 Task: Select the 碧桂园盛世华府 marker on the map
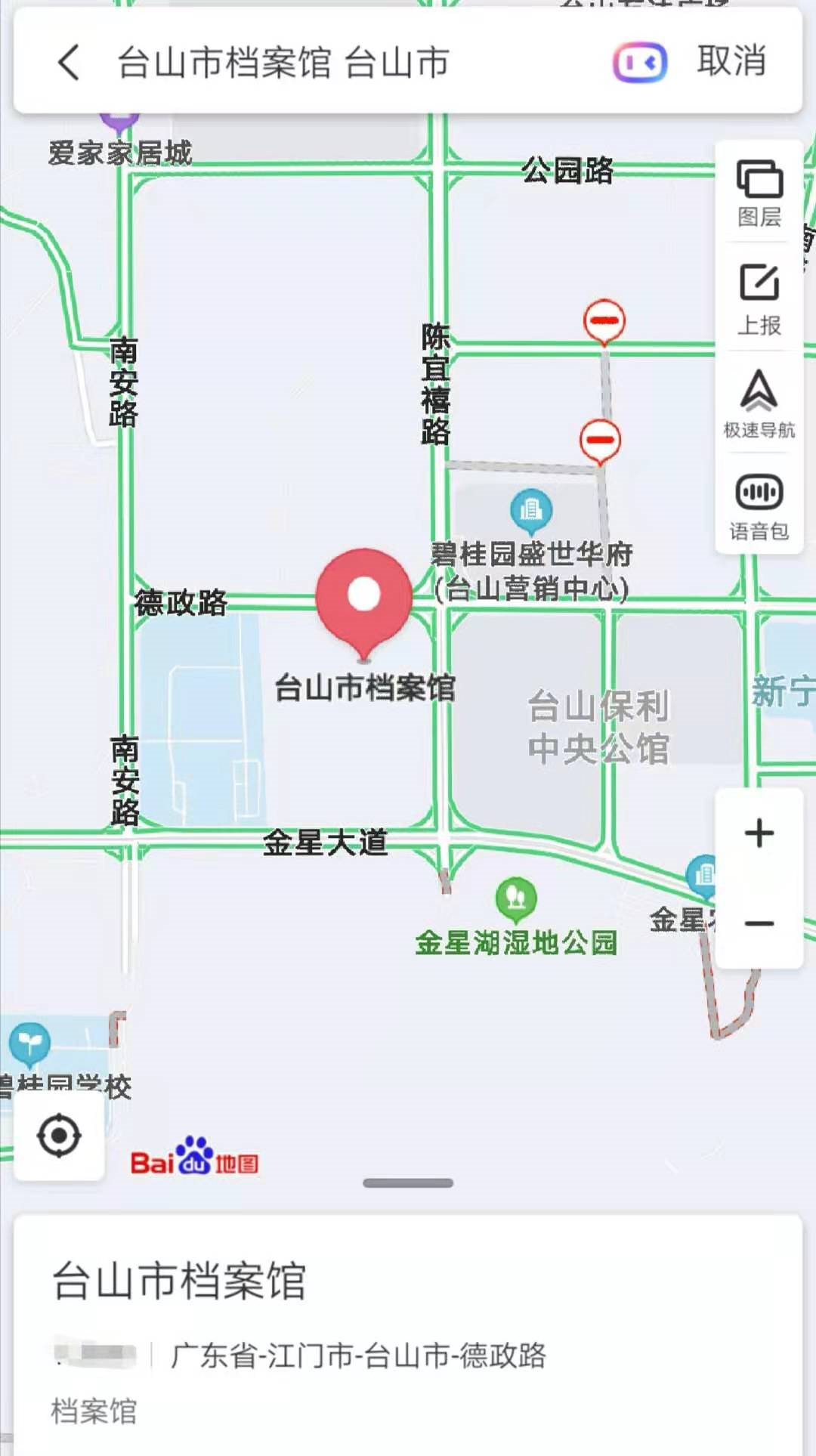(x=531, y=511)
